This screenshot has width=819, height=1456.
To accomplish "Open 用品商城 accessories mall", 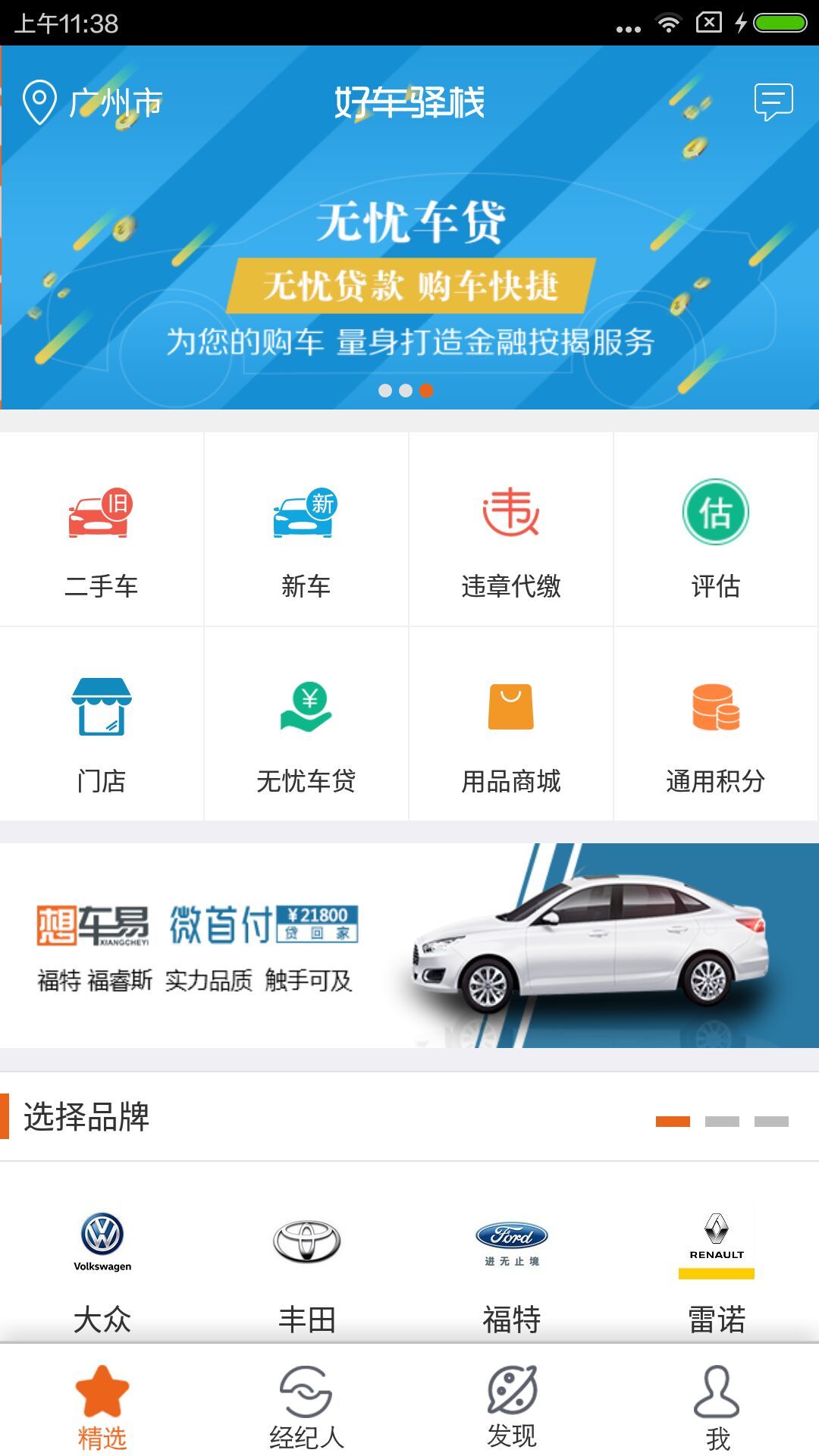I will 511,726.
